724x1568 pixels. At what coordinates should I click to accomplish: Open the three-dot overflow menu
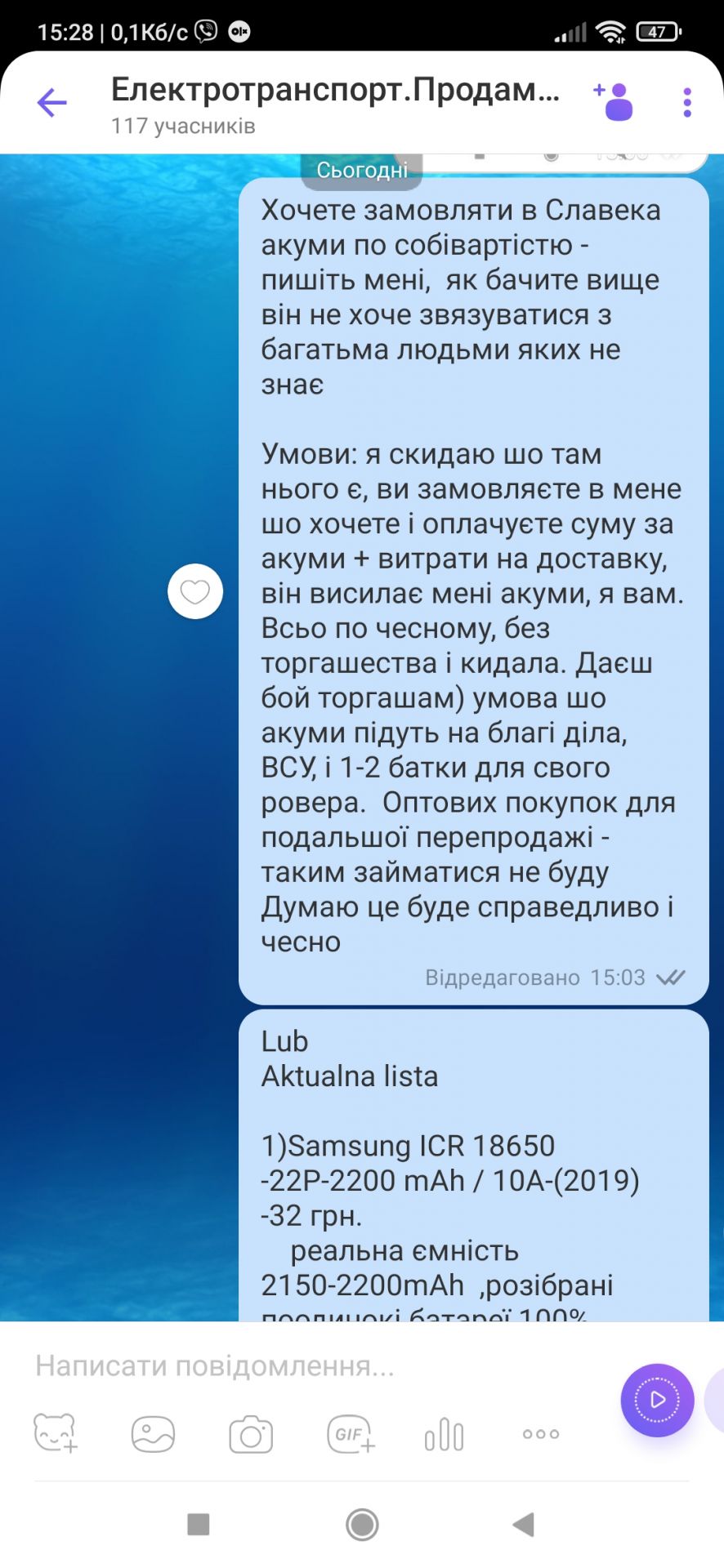(687, 103)
